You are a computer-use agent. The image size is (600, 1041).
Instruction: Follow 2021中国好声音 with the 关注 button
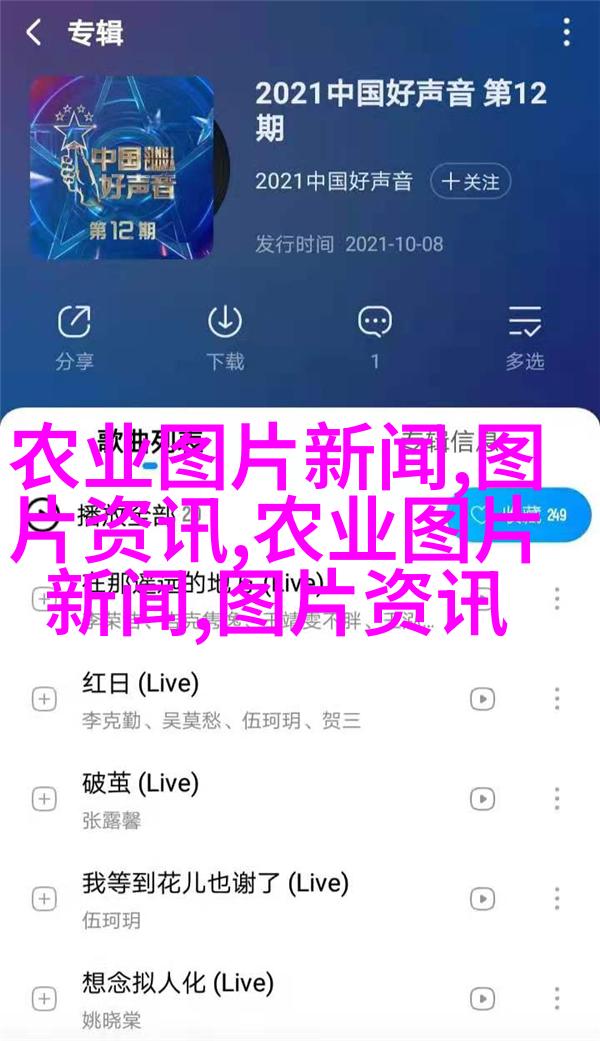(x=471, y=182)
